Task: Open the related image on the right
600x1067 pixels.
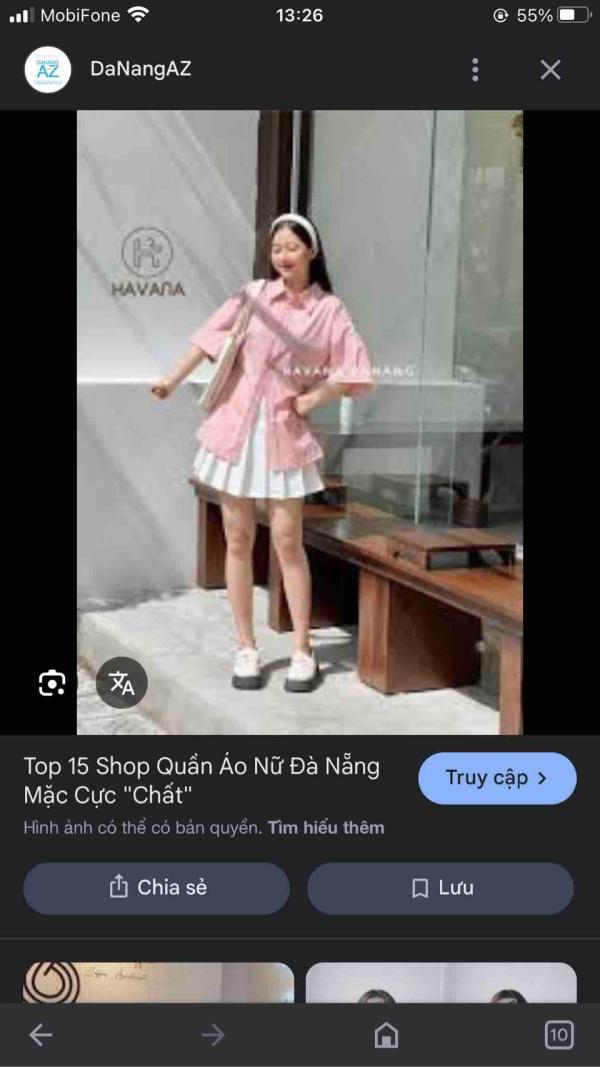Action: click(441, 983)
